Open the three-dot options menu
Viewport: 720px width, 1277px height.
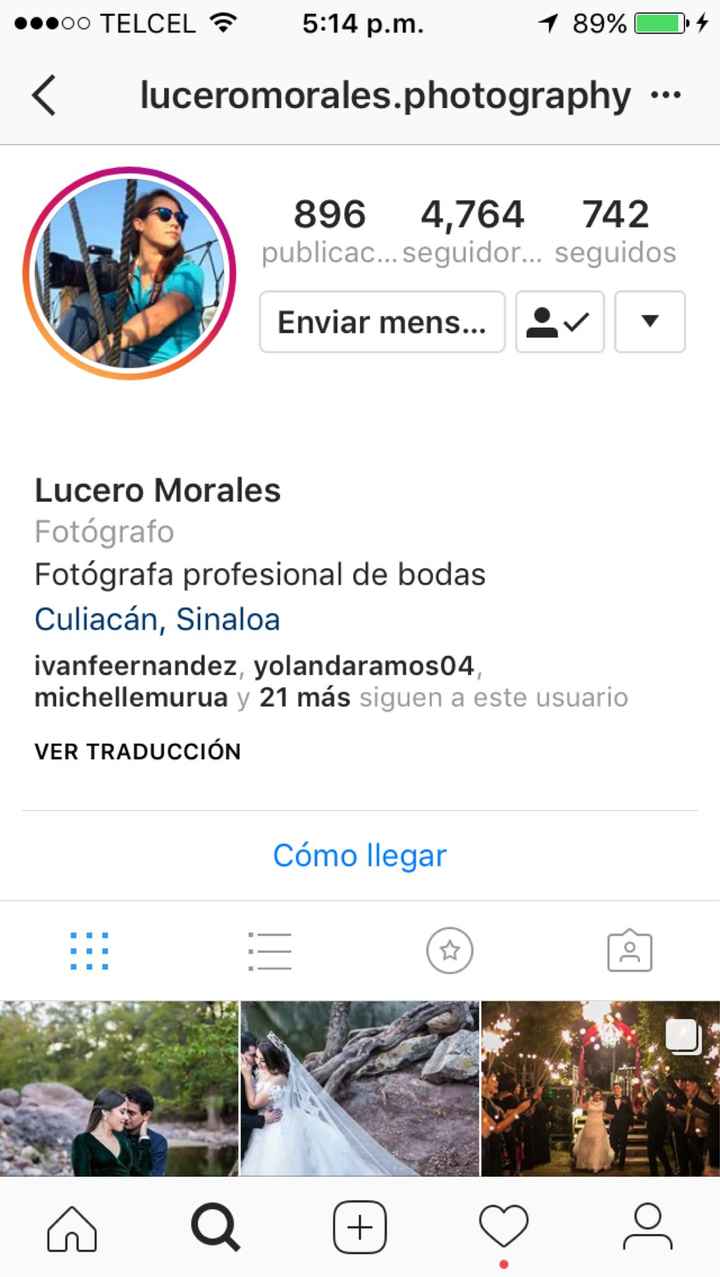pyautogui.click(x=665, y=96)
